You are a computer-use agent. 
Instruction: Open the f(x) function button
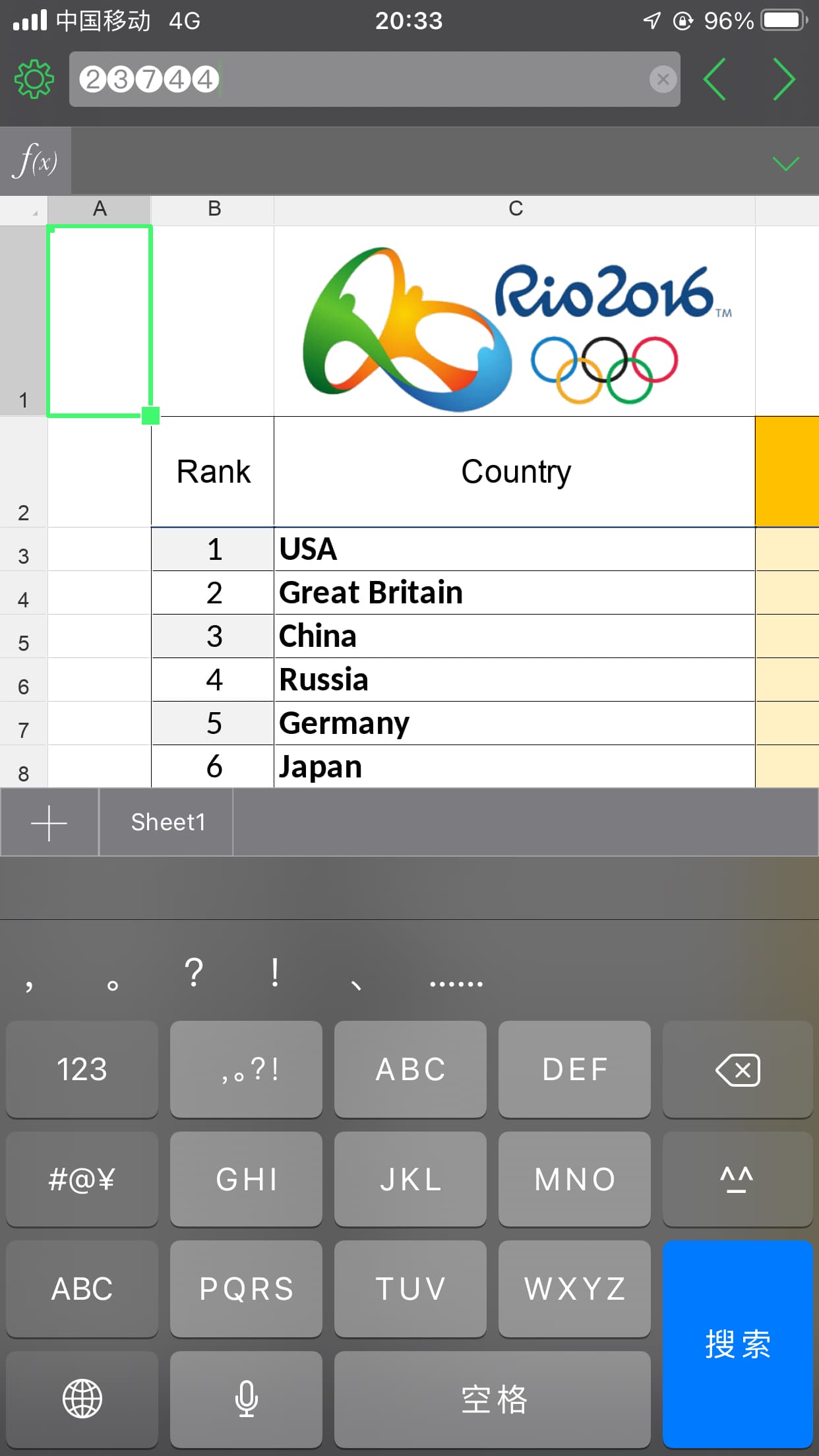coord(36,161)
